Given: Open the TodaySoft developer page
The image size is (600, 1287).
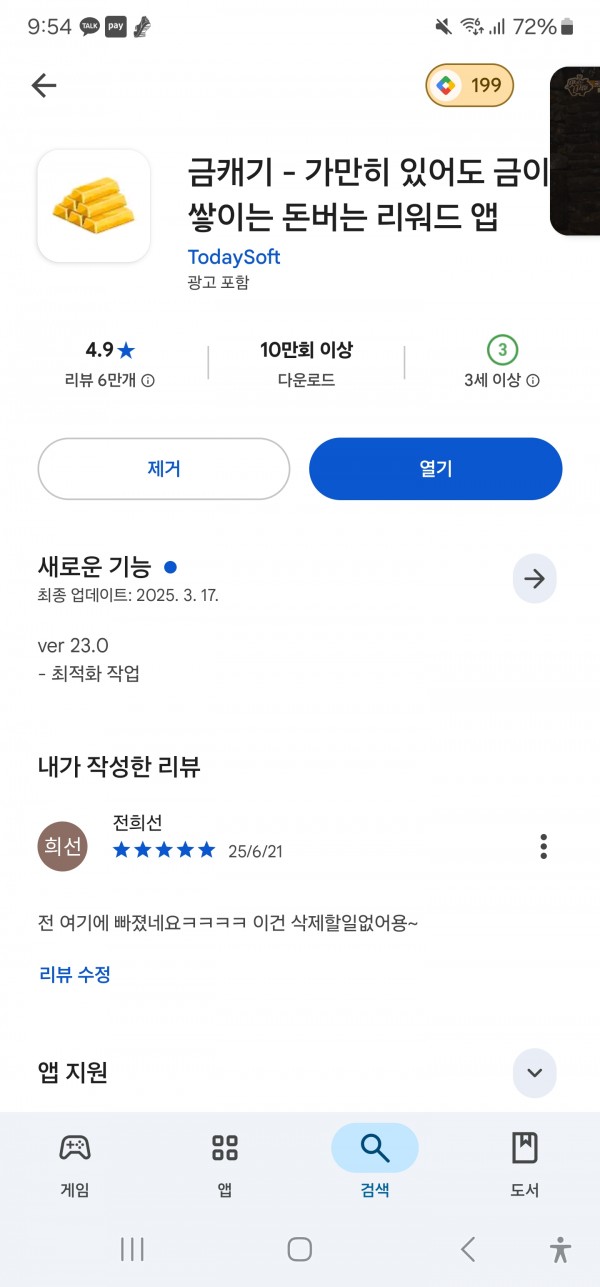Looking at the screenshot, I should pos(233,257).
